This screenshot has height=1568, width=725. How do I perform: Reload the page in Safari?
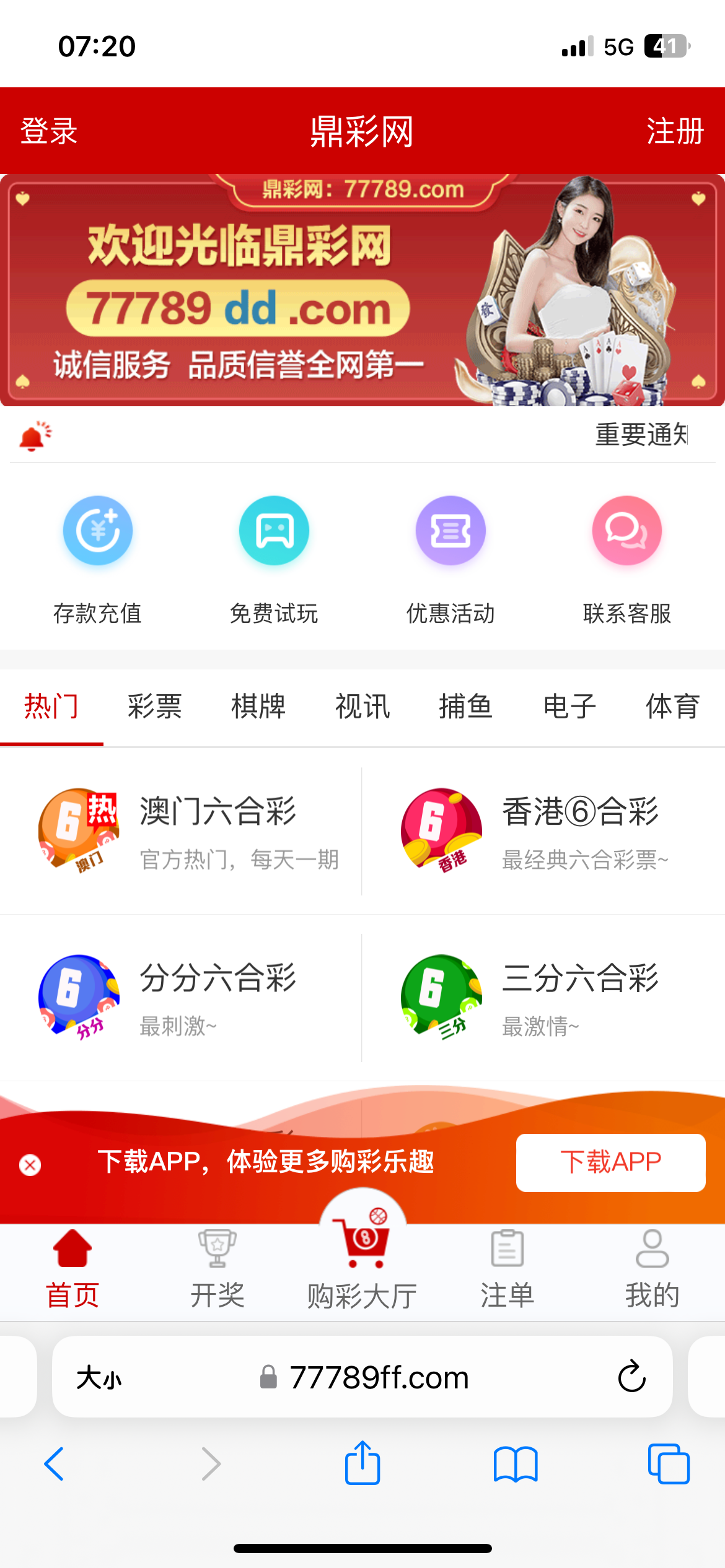[631, 1377]
